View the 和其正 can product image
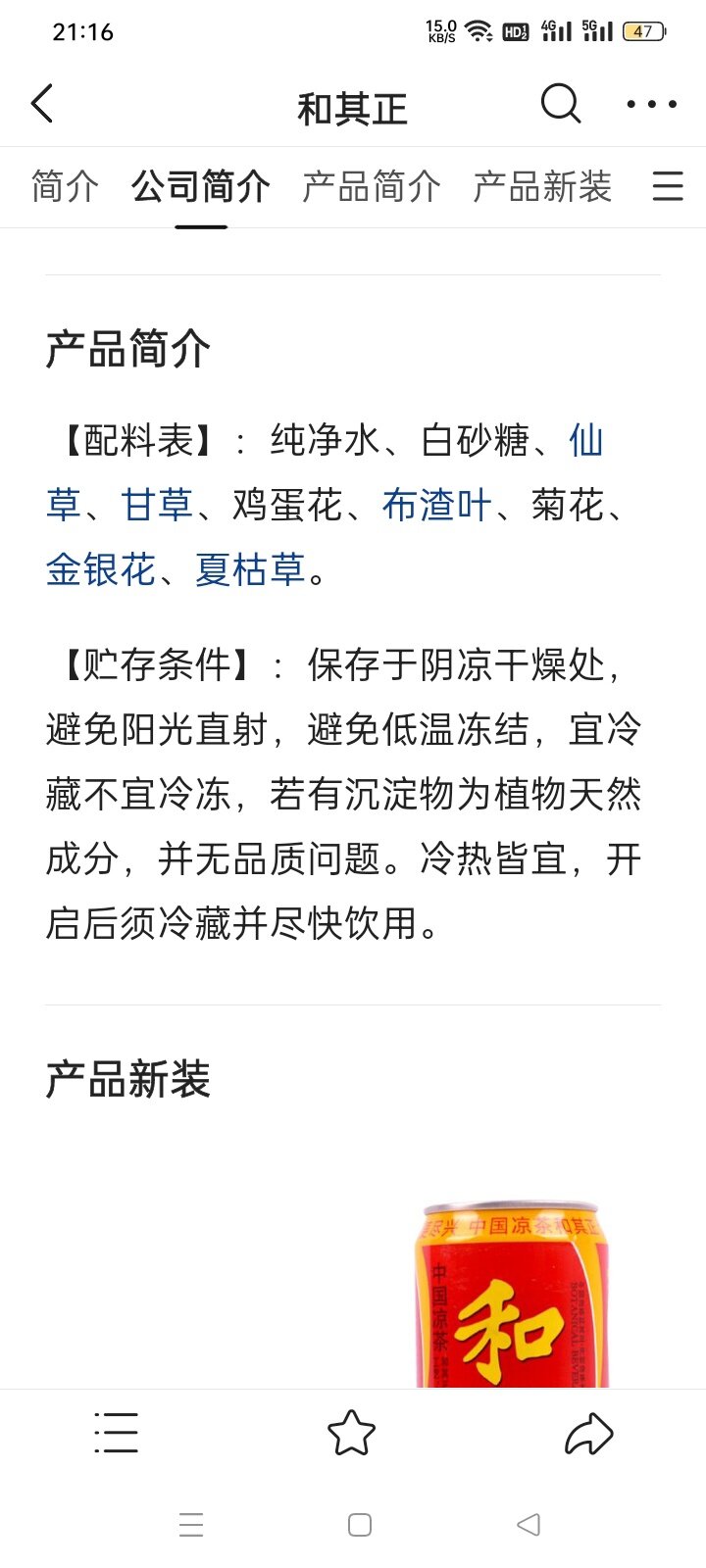Image resolution: width=706 pixels, height=1568 pixels. click(x=512, y=1292)
